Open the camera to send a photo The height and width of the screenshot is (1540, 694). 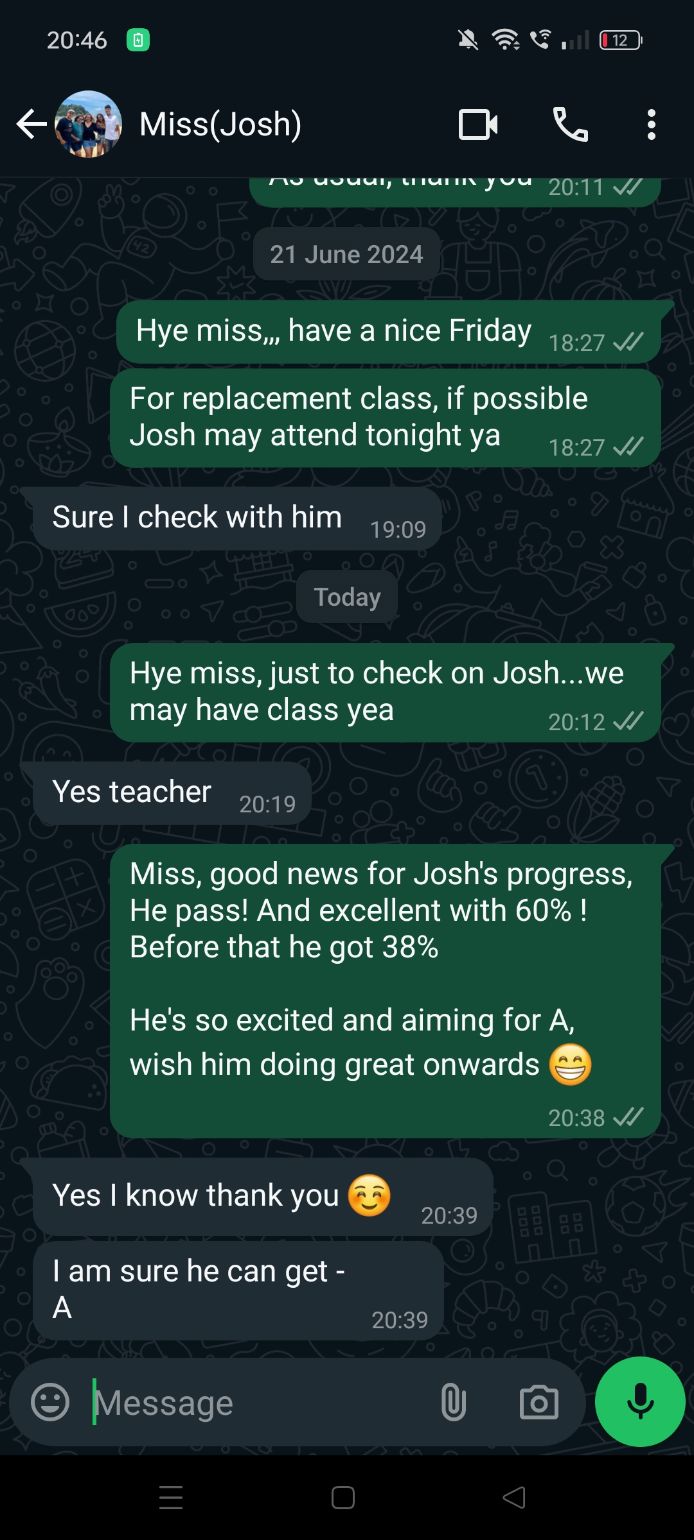(538, 1402)
